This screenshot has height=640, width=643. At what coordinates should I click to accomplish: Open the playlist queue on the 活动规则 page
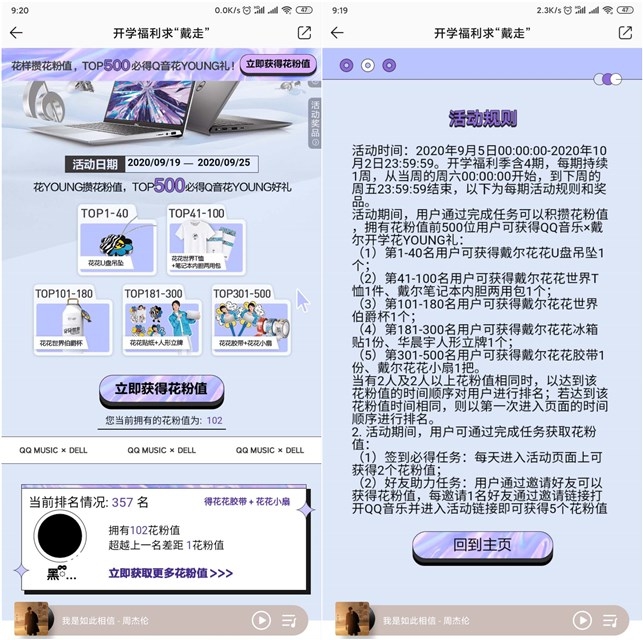click(x=613, y=620)
